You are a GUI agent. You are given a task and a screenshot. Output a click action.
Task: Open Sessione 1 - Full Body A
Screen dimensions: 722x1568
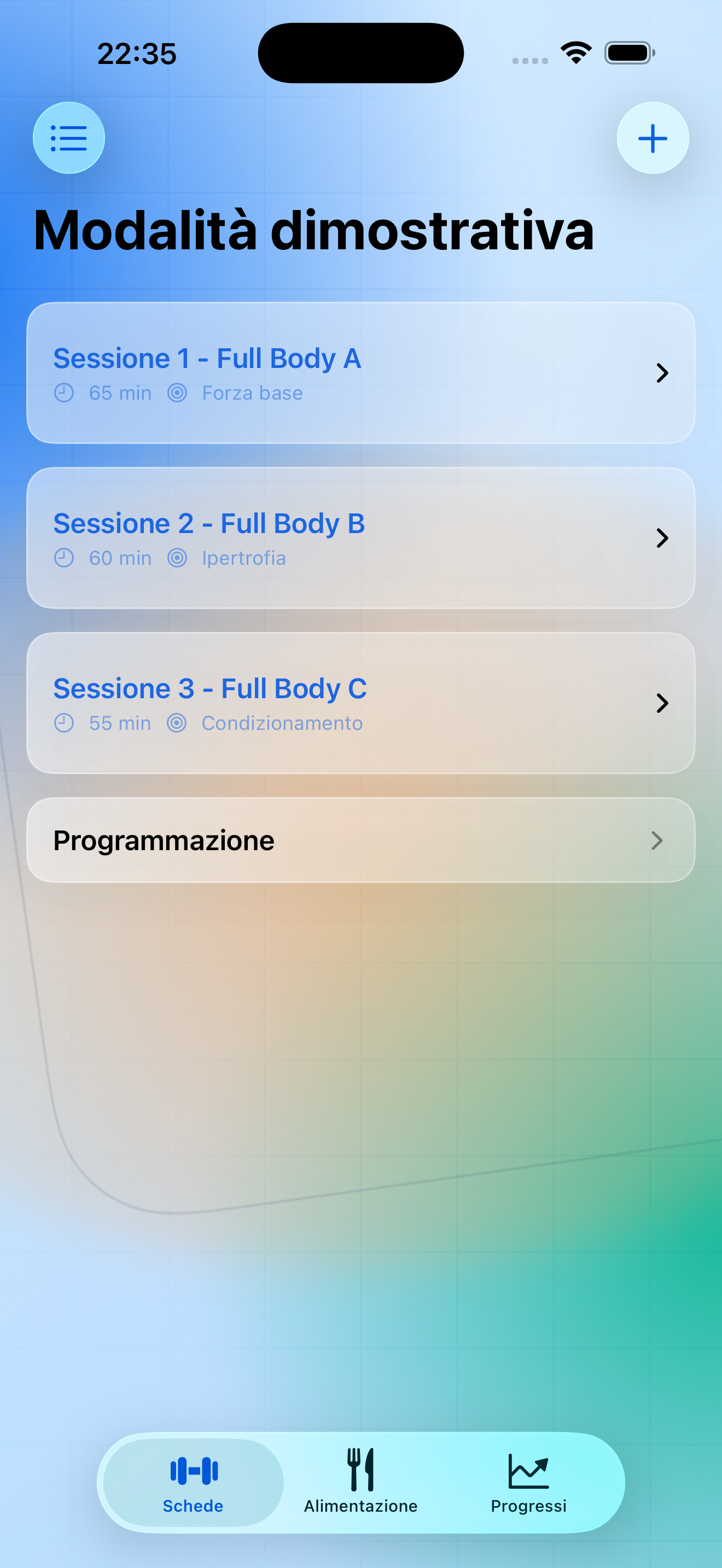tap(361, 373)
